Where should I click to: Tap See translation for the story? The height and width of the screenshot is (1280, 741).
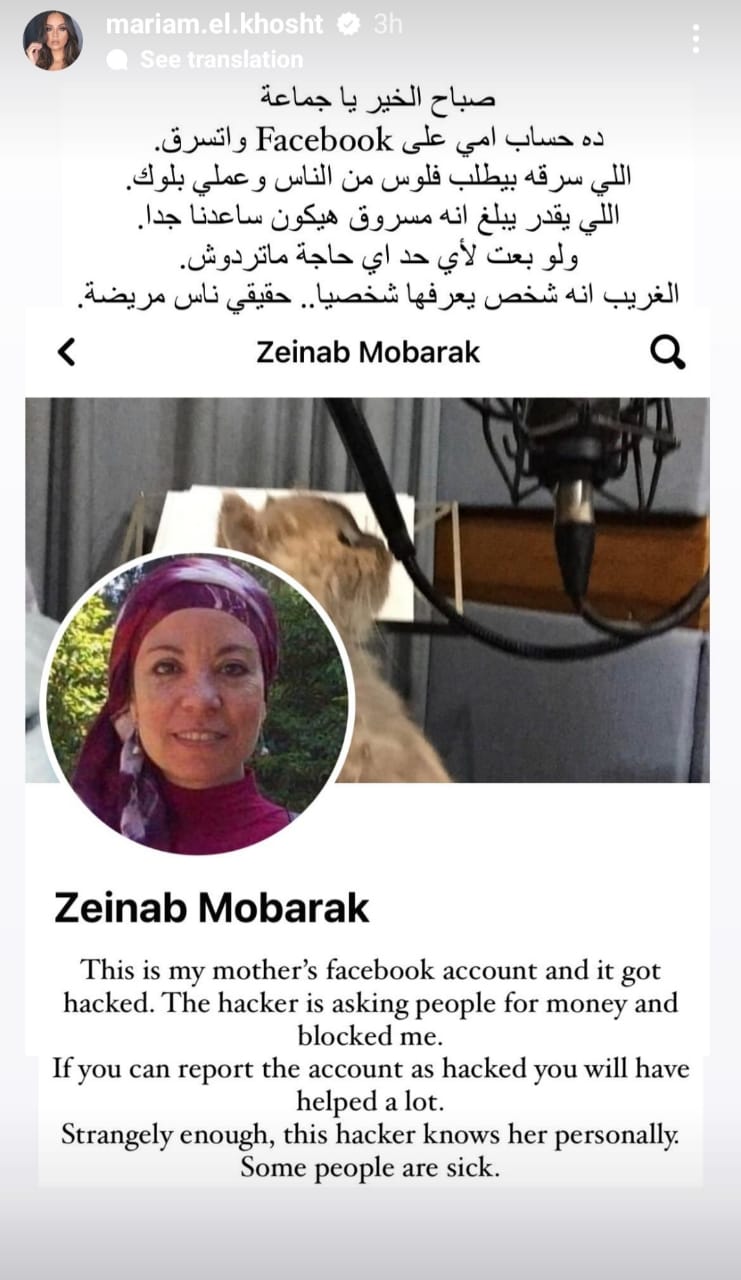coord(220,59)
